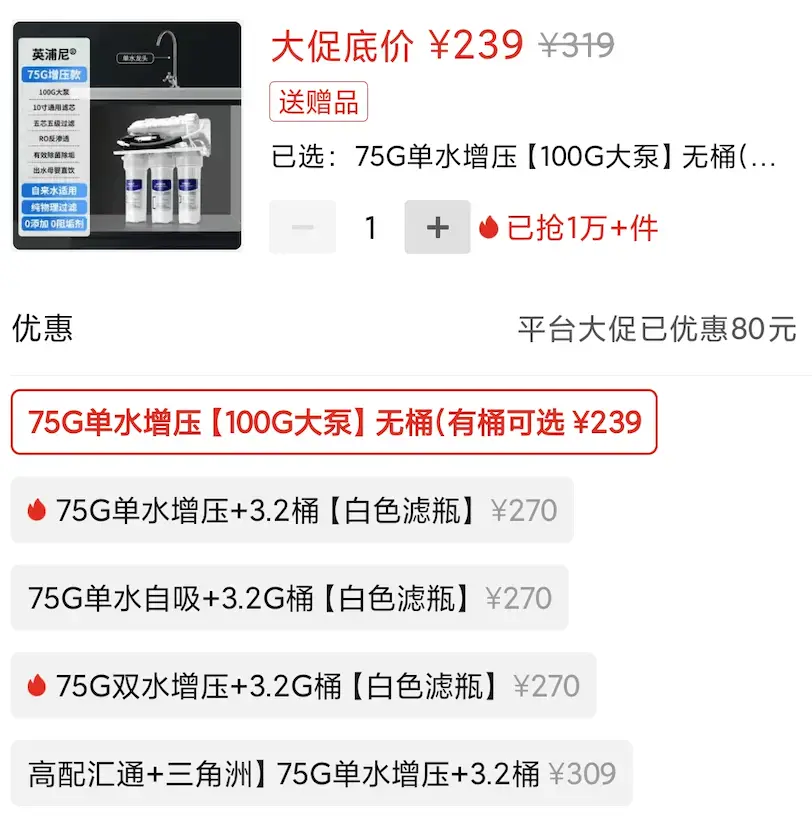Increase quantity using the plus button
The width and height of the screenshot is (812, 818).
point(437,228)
